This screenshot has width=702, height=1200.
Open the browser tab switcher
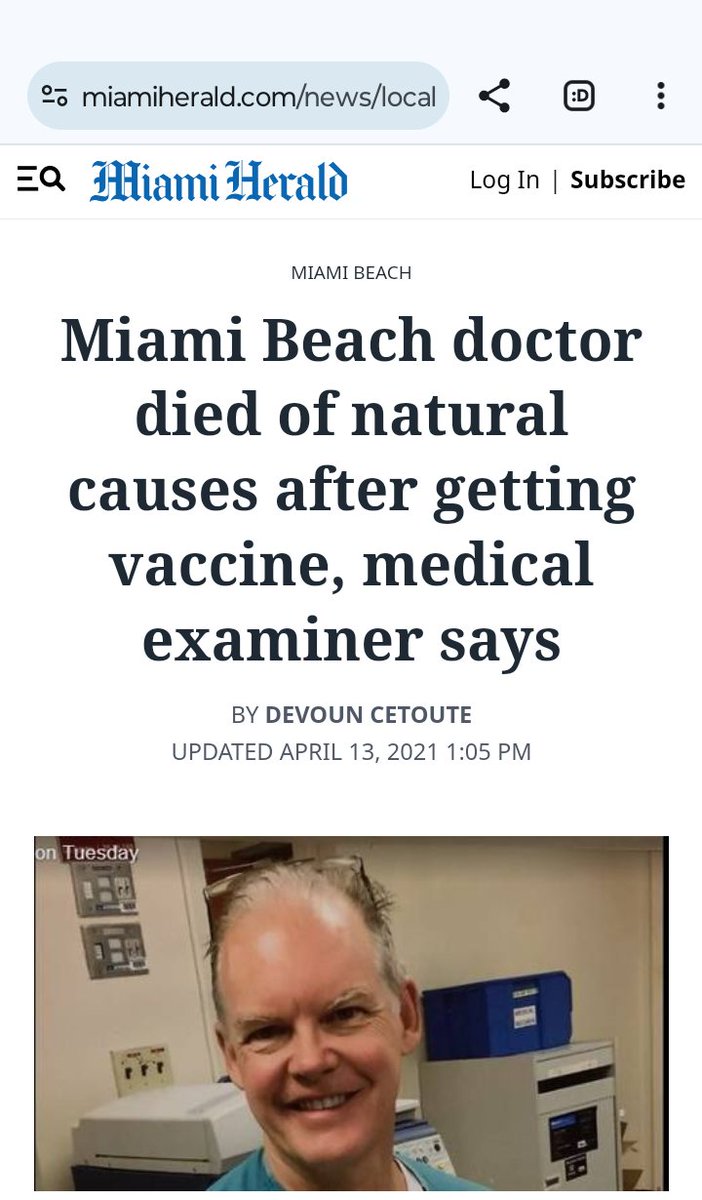(579, 96)
